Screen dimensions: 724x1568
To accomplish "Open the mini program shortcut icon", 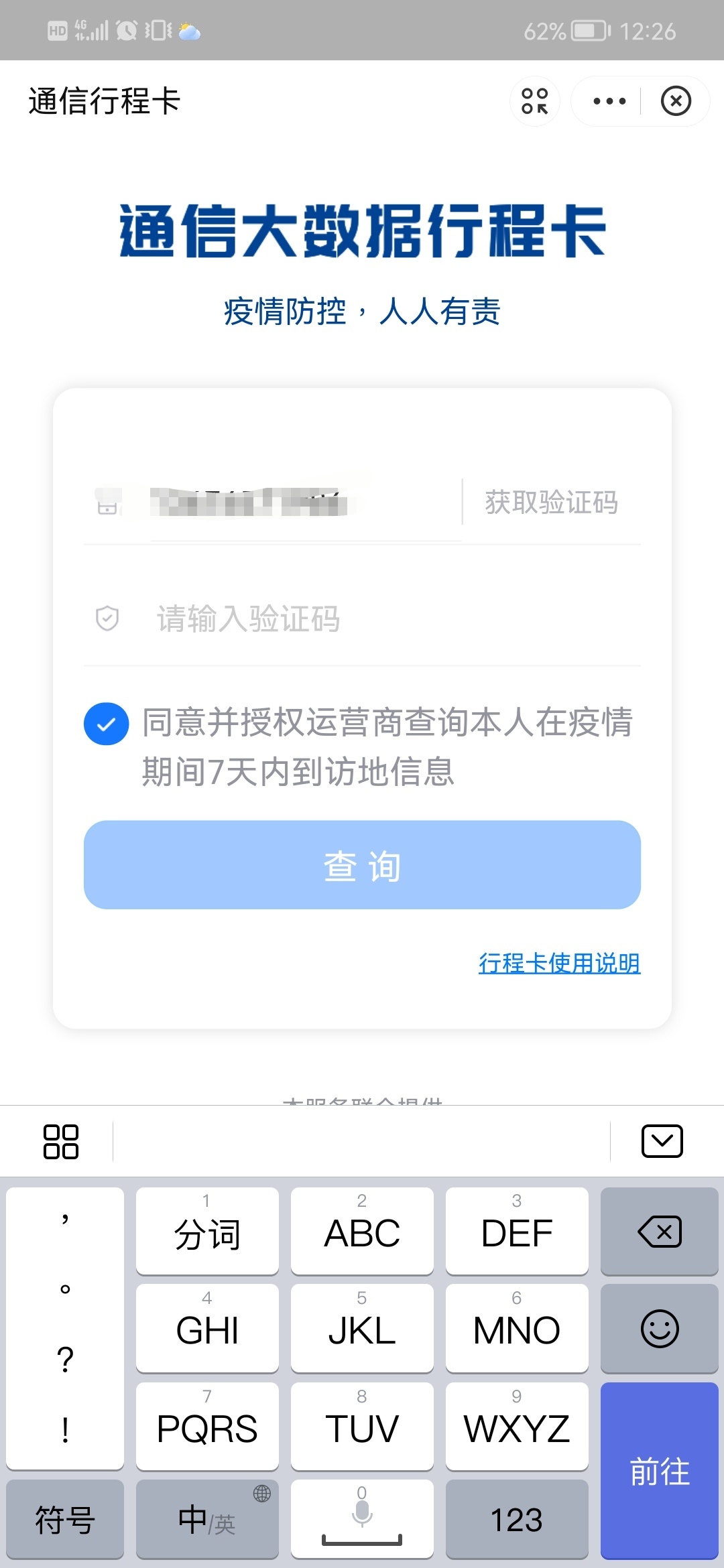I will tap(535, 101).
